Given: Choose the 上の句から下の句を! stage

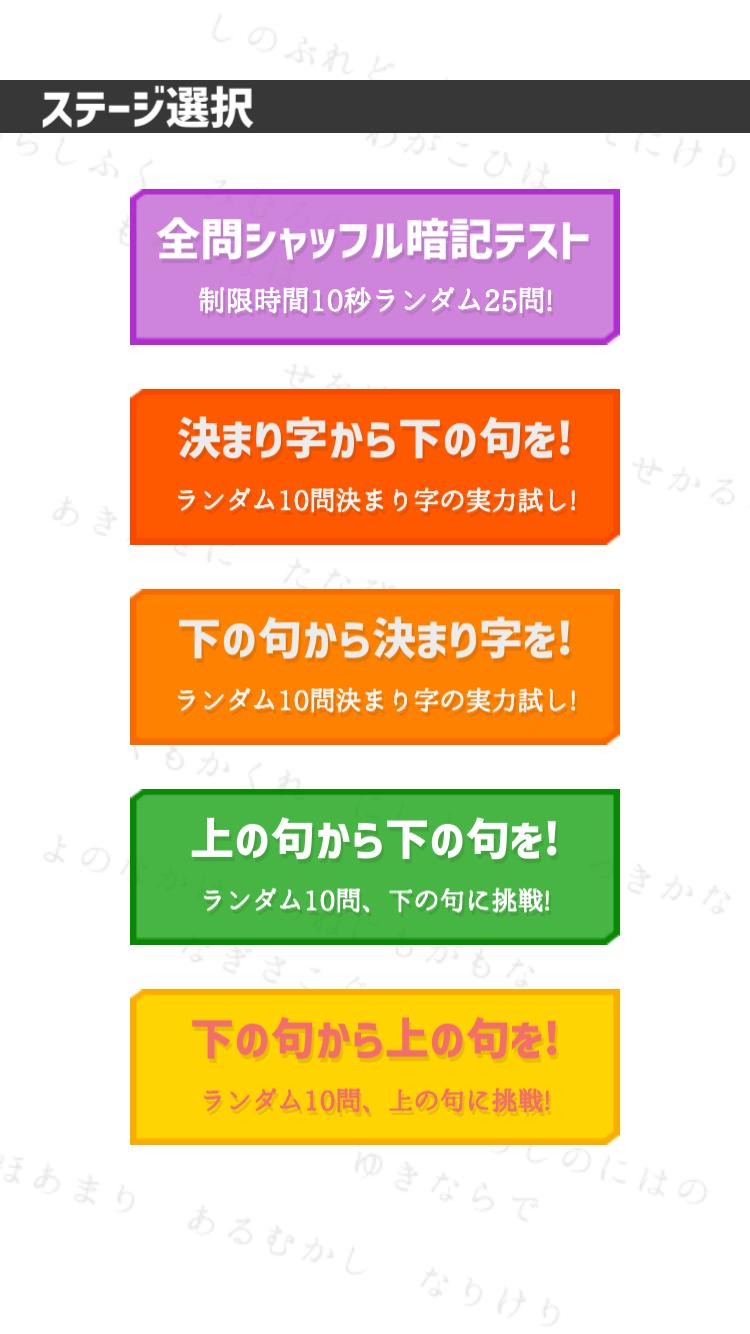Looking at the screenshot, I should click(x=375, y=867).
